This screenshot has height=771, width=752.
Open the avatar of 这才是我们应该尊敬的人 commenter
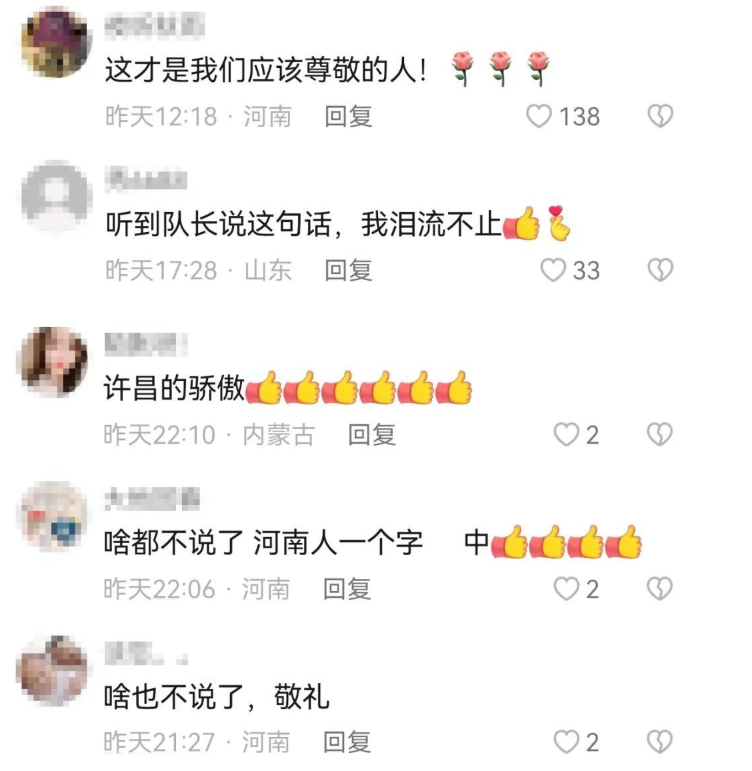(55, 42)
